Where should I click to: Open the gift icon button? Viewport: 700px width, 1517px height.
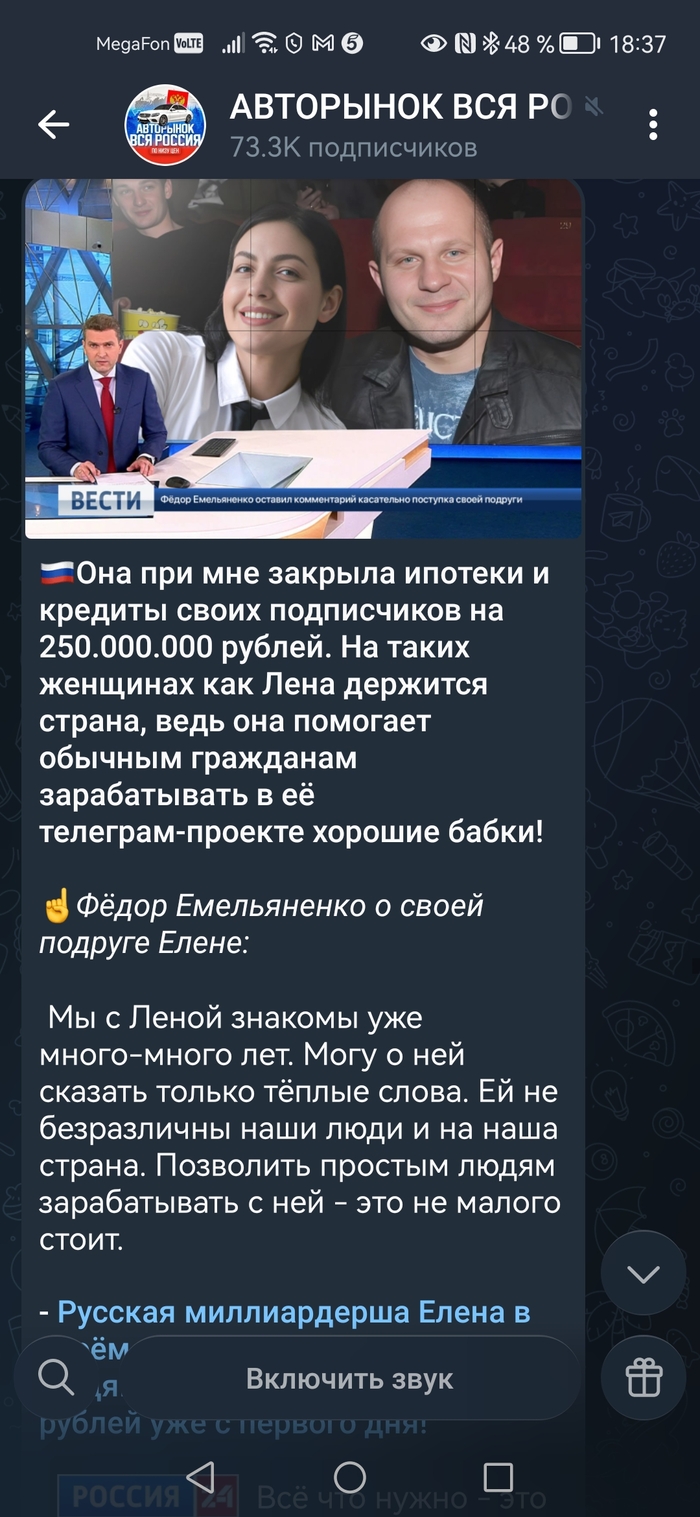pos(643,1379)
